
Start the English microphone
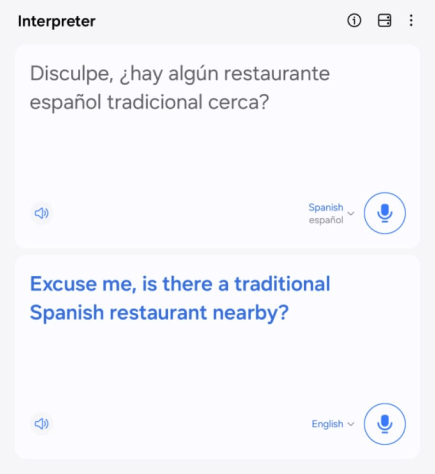385,424
